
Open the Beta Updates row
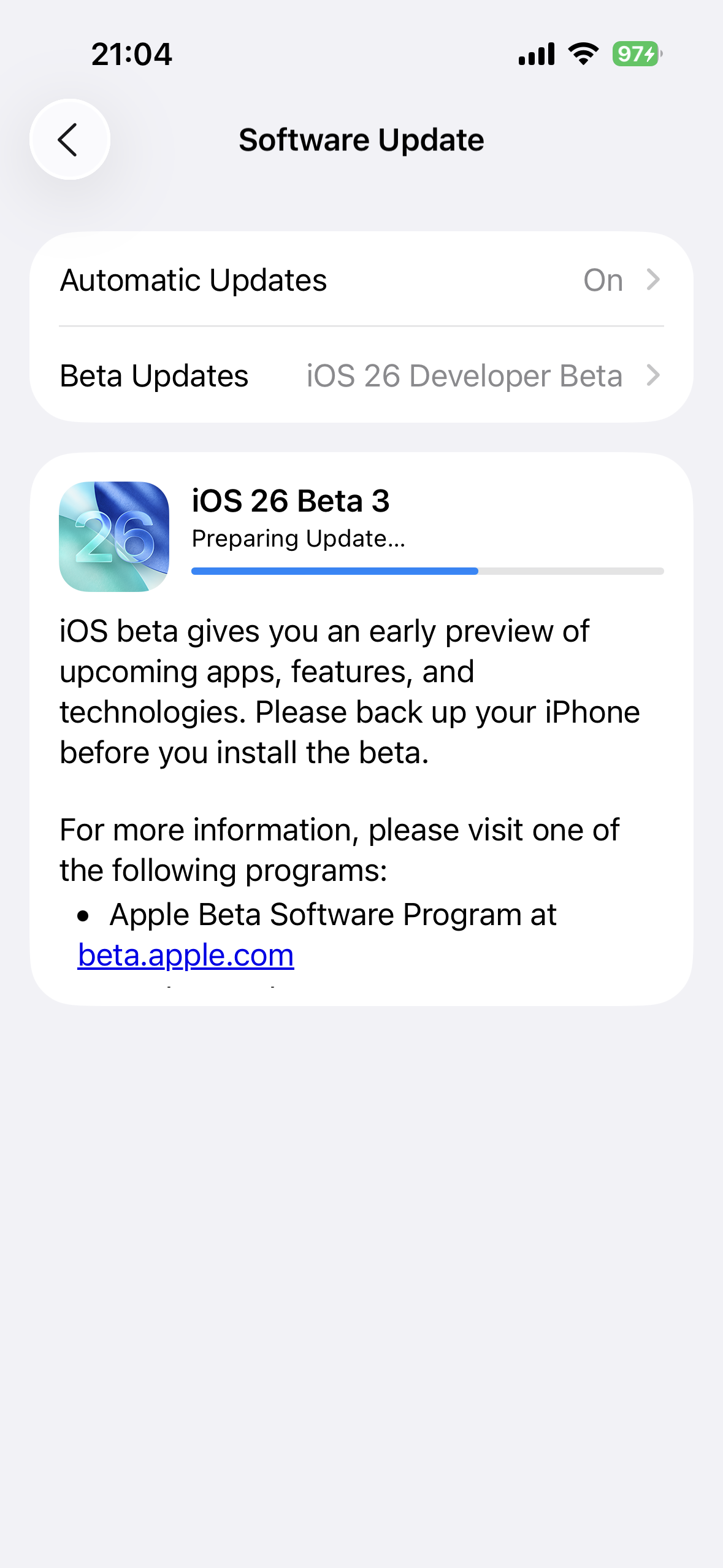361,375
